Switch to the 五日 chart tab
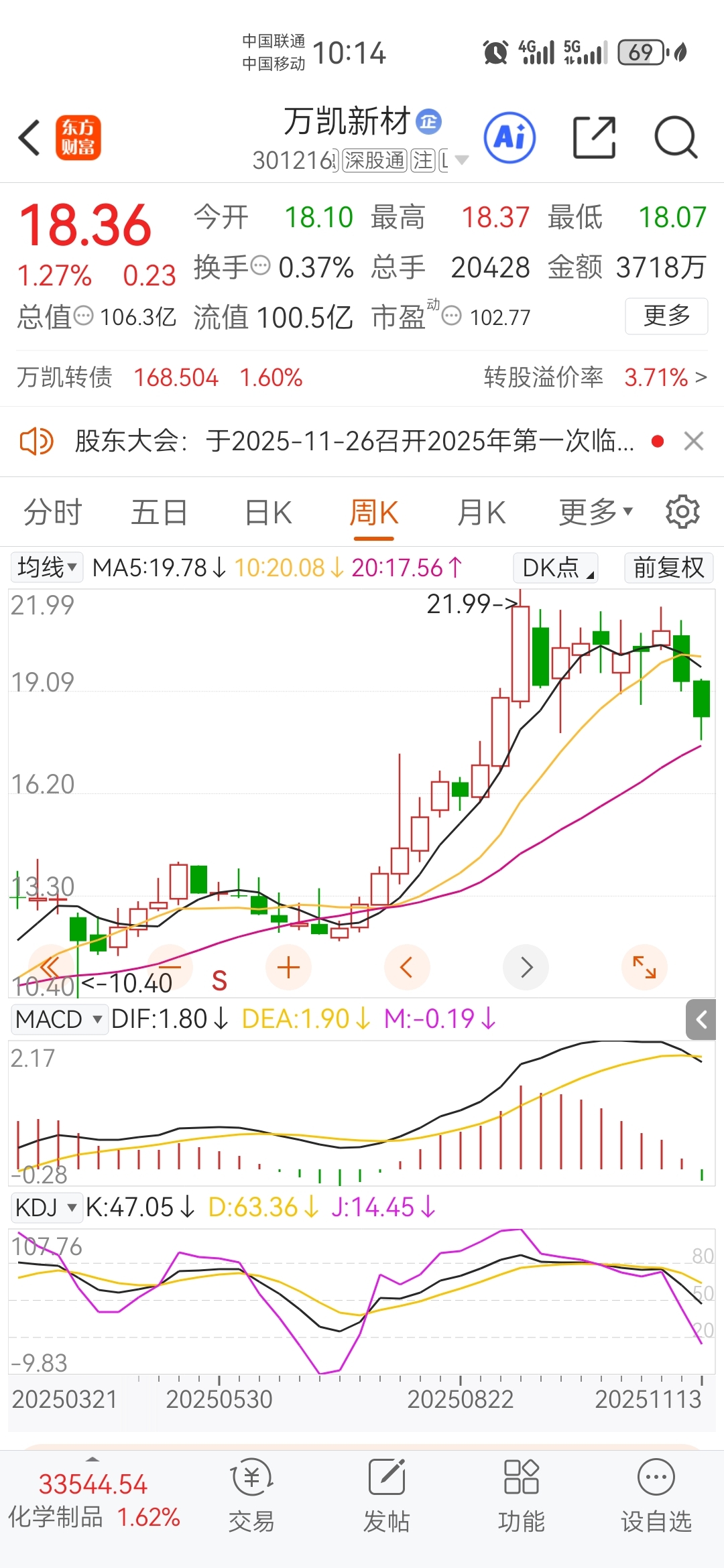The width and height of the screenshot is (724, 1568). tap(159, 513)
